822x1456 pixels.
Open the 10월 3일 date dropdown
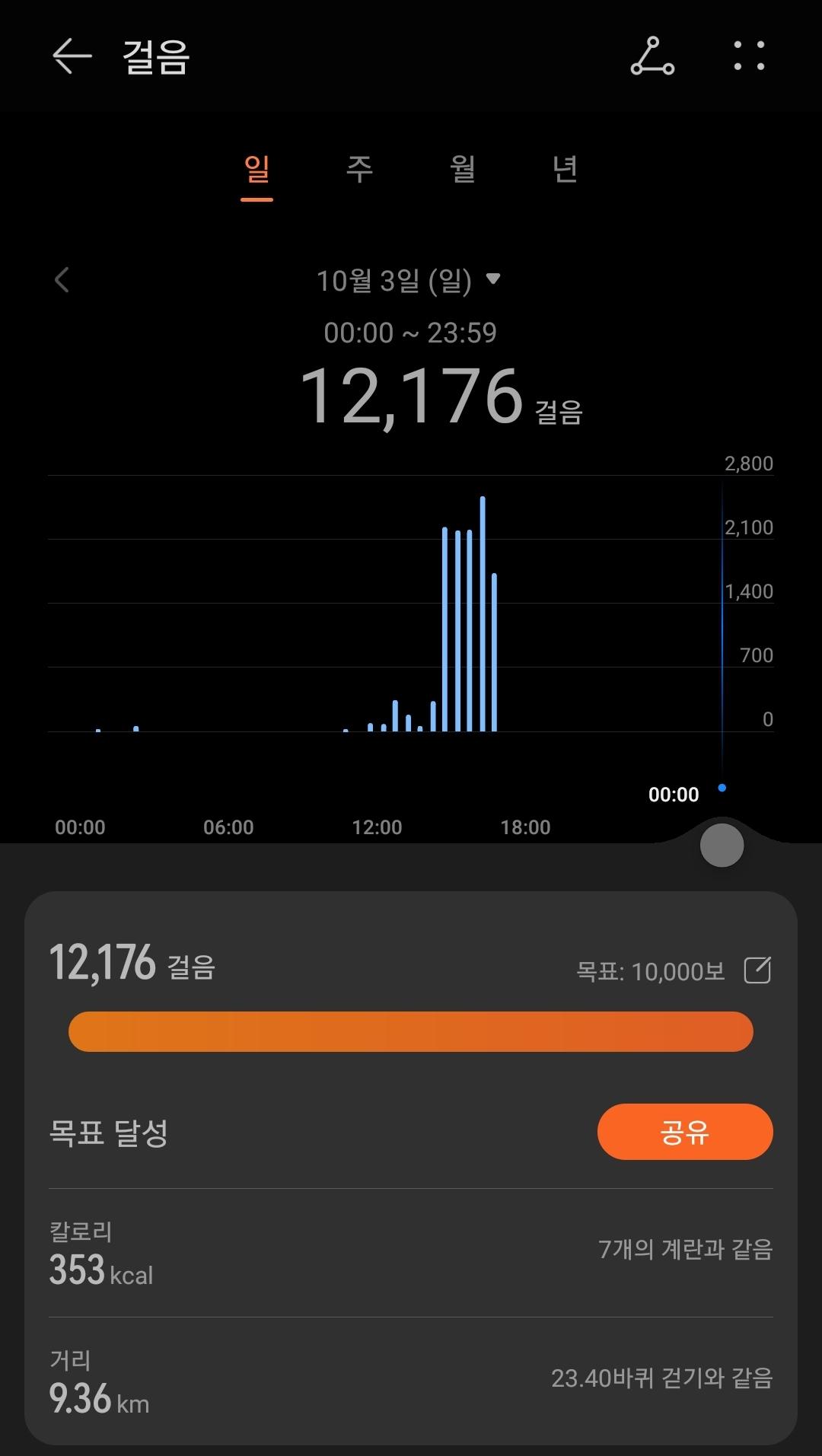click(x=408, y=281)
